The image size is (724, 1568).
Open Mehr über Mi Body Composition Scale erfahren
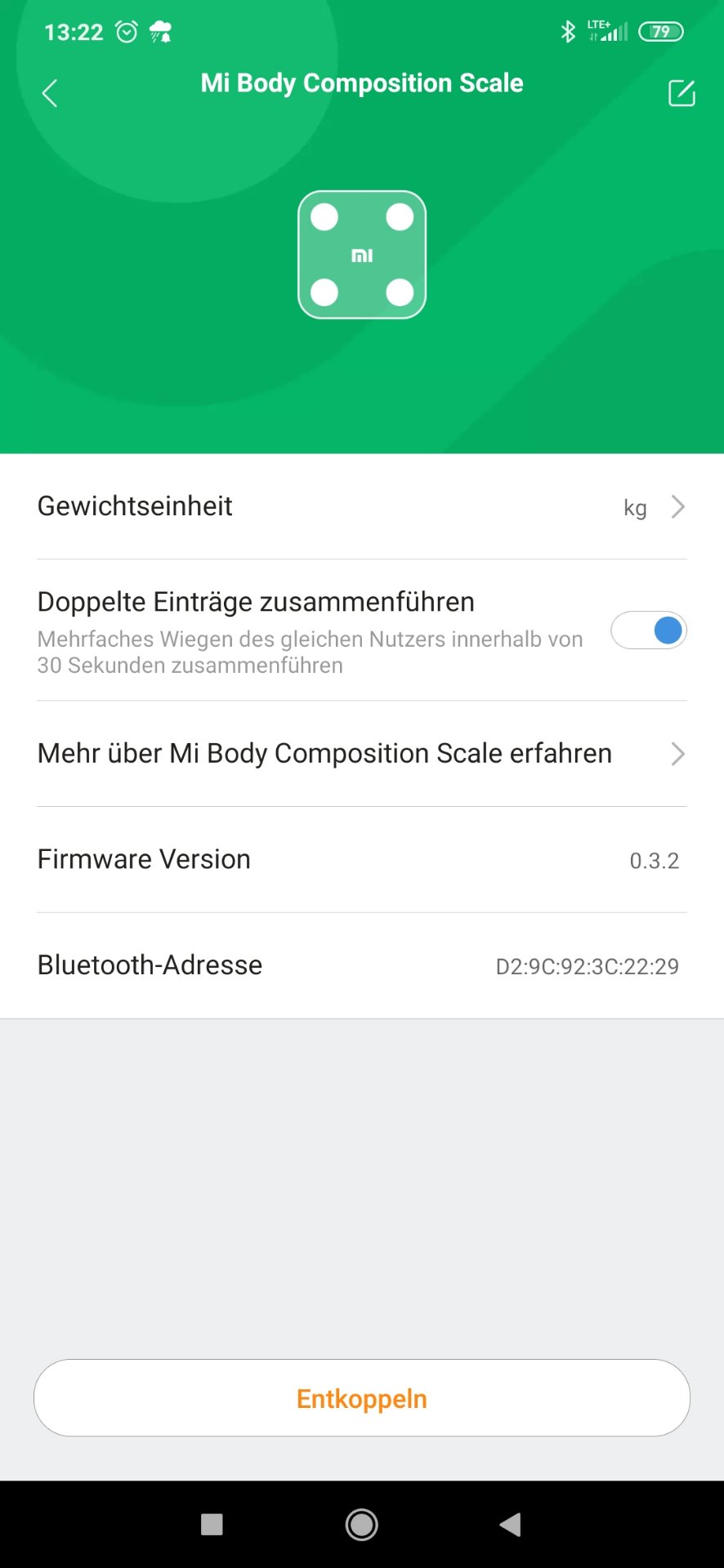362,754
